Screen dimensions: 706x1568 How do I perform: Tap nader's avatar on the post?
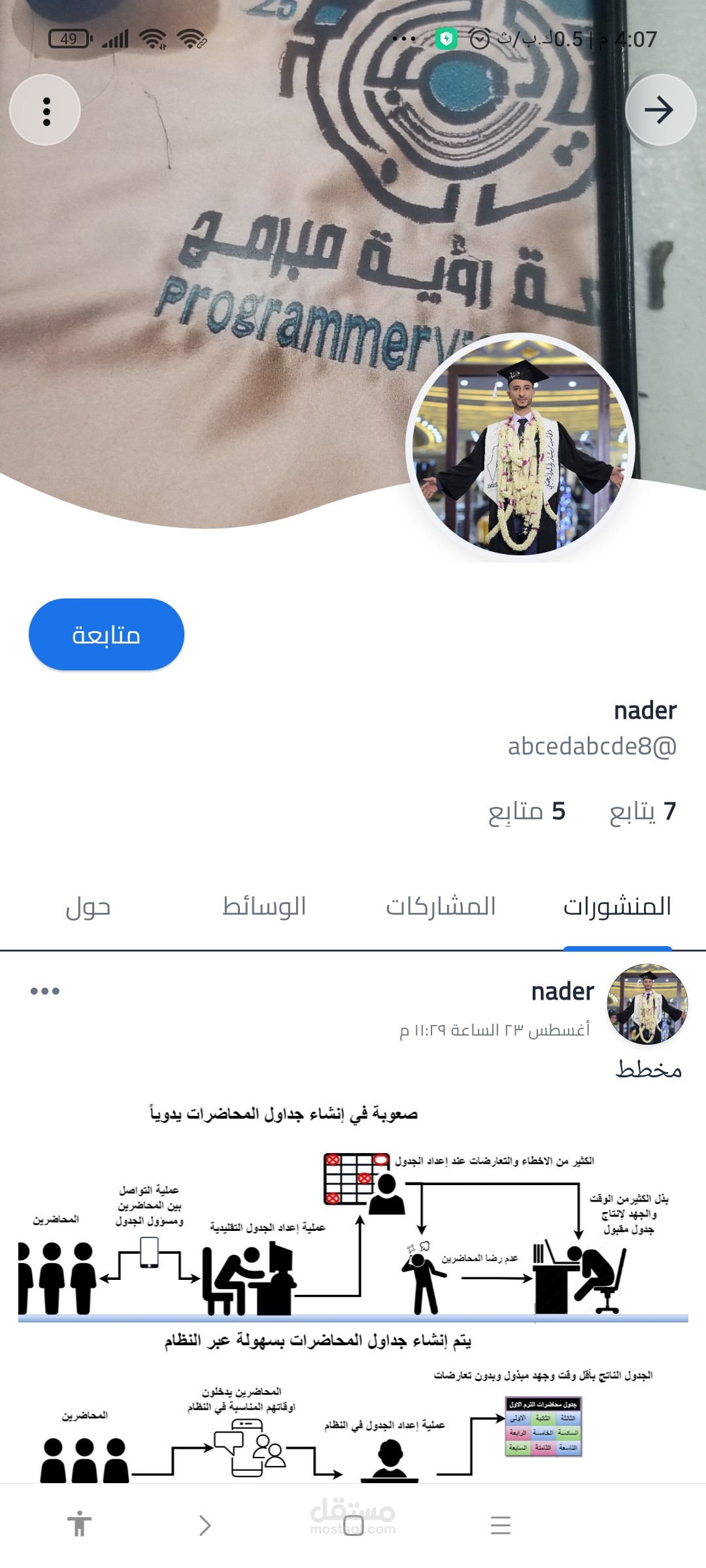(x=647, y=1004)
